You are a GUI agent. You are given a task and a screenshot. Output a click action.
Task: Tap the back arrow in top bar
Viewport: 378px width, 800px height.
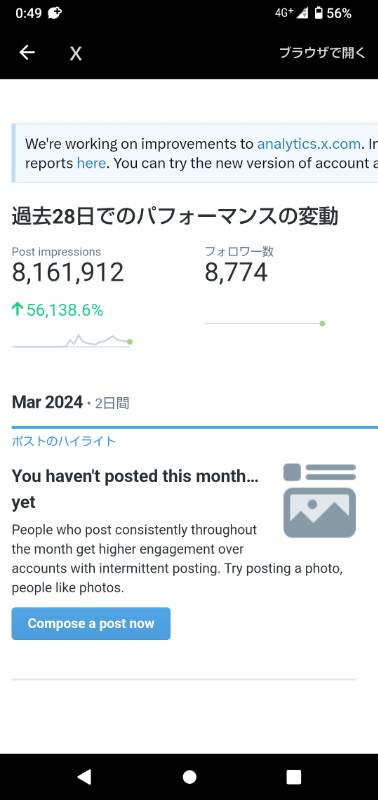pyautogui.click(x=27, y=53)
